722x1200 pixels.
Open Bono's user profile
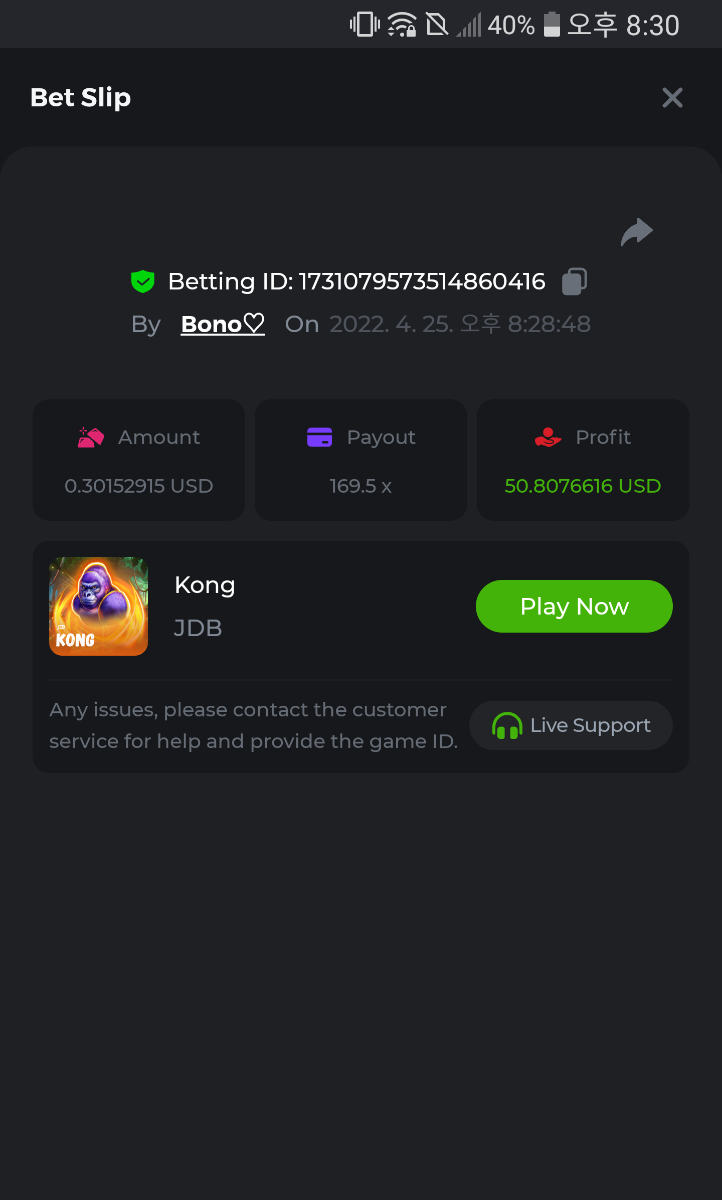click(x=222, y=324)
